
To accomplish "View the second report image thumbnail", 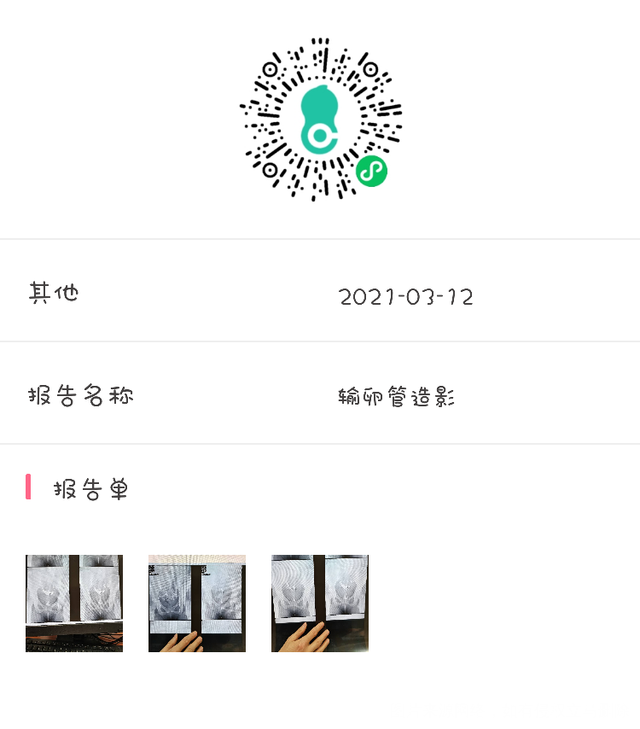I will point(197,603).
